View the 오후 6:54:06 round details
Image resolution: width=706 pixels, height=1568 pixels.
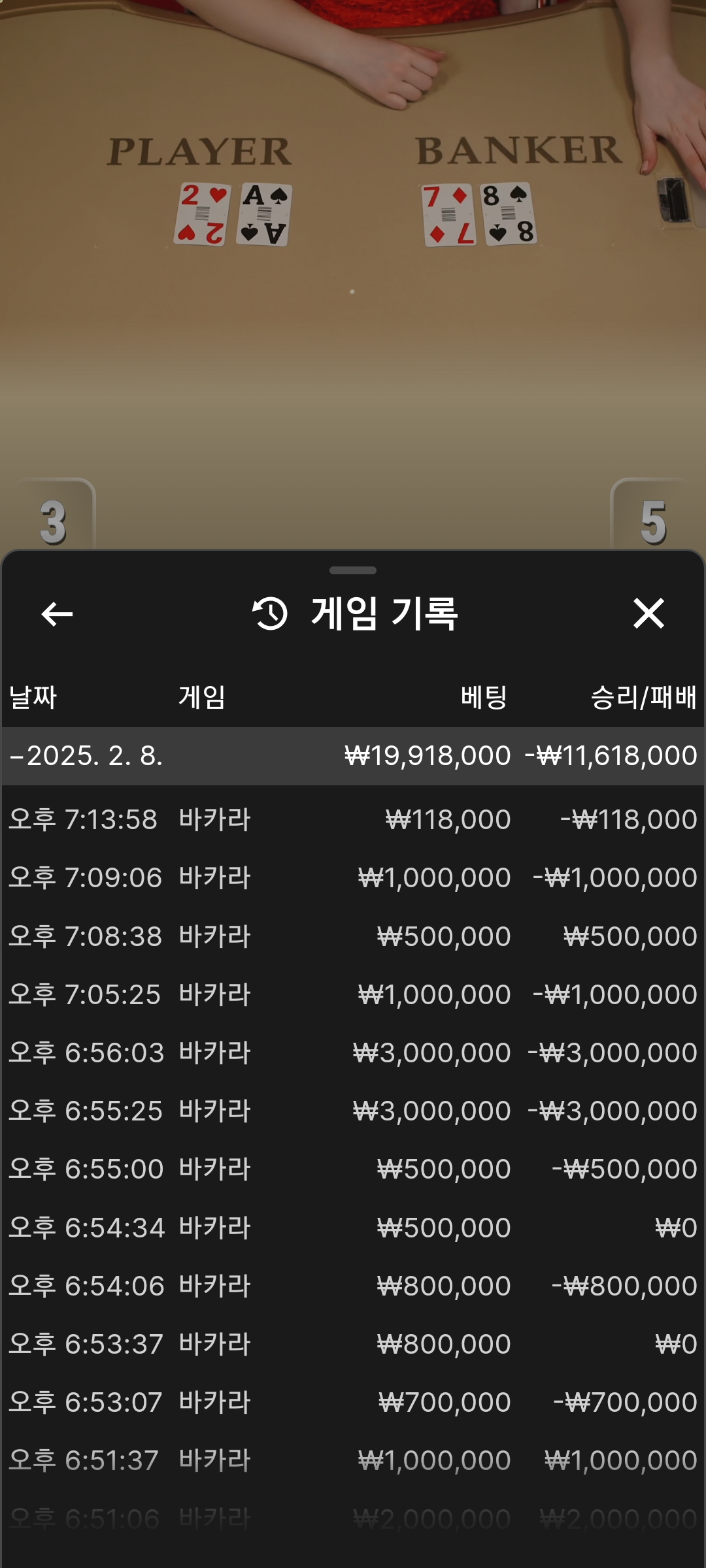(353, 1286)
